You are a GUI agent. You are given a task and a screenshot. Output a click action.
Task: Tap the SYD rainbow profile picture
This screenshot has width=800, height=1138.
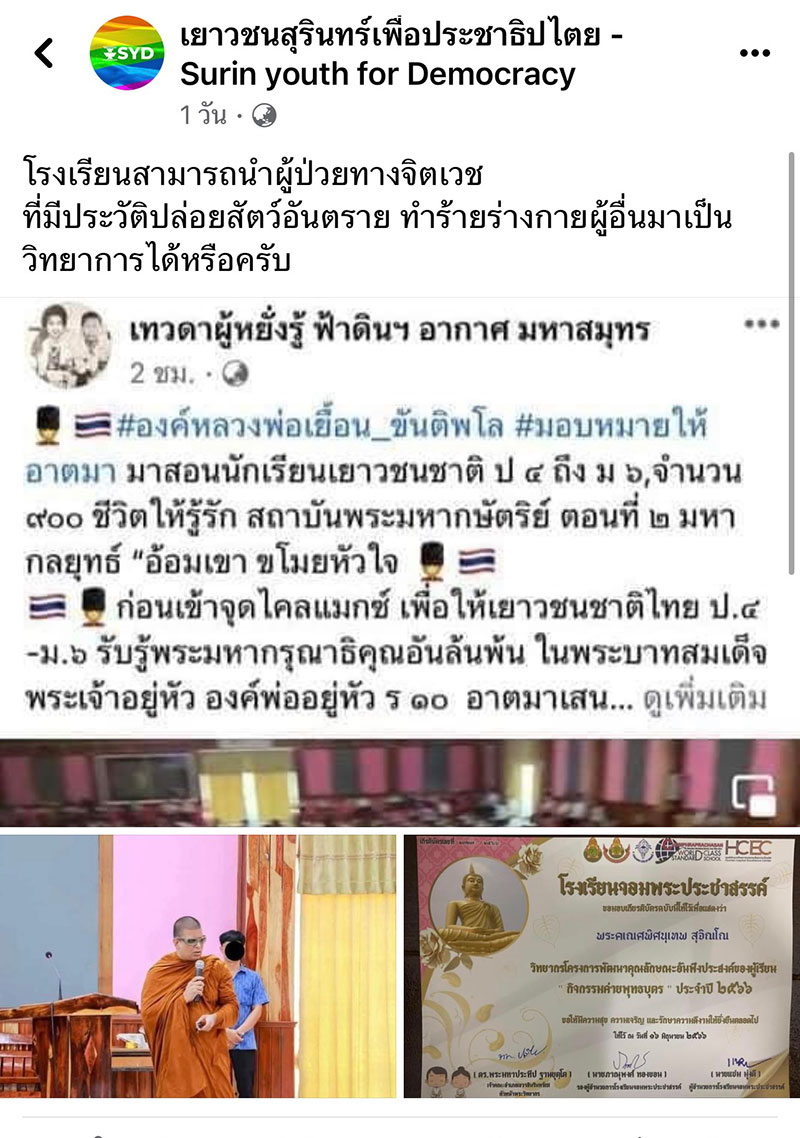click(x=127, y=53)
